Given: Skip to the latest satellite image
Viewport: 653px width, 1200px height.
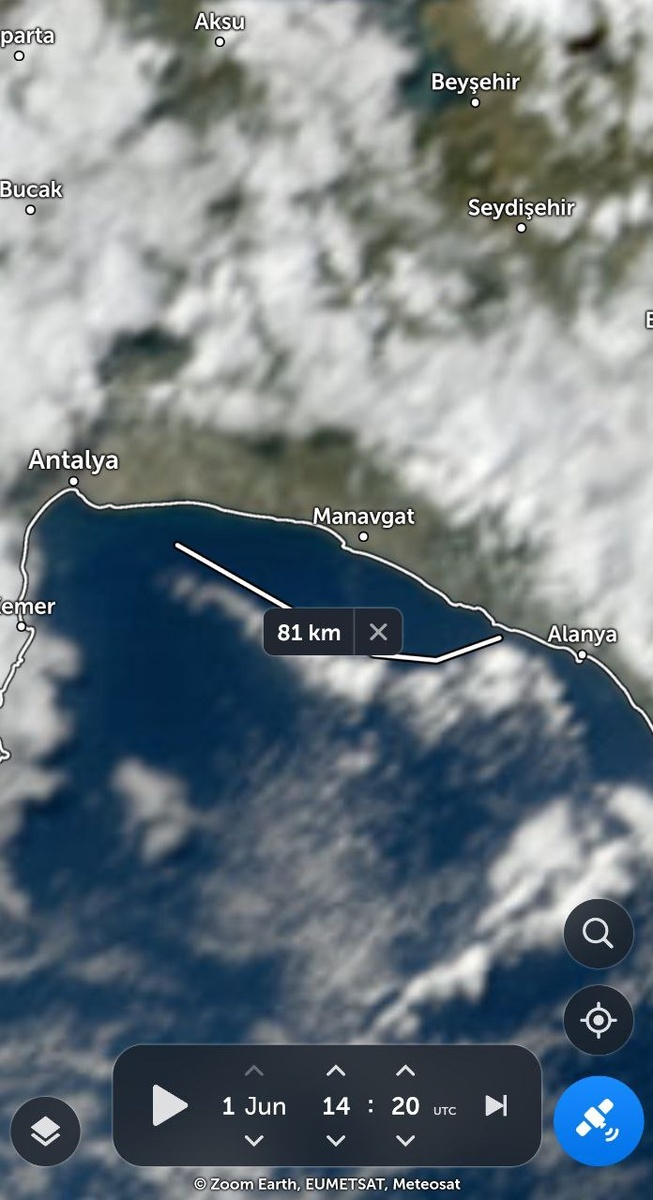Looking at the screenshot, I should 496,1105.
